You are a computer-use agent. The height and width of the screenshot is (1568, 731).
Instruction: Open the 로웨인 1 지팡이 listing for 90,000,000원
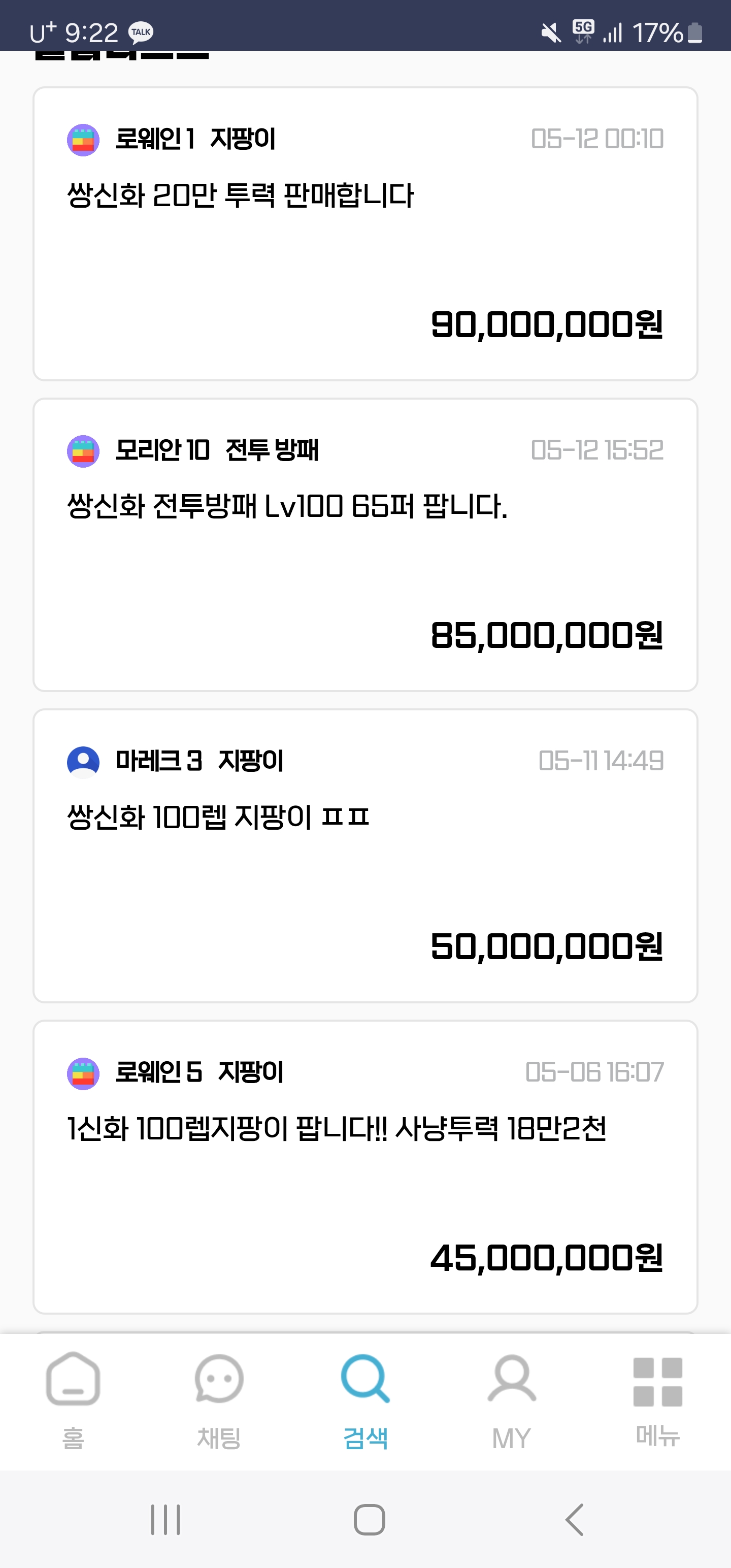click(365, 234)
